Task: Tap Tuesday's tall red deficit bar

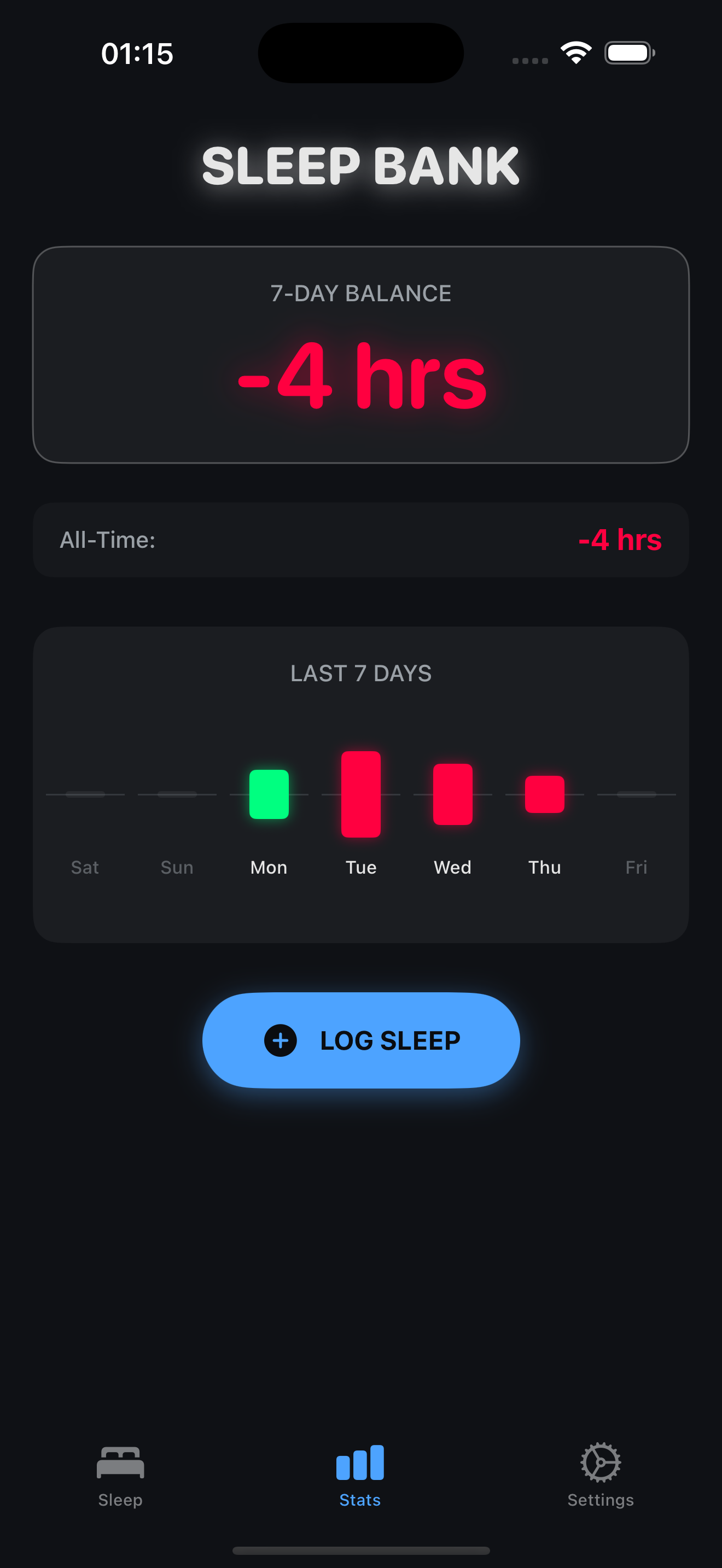Action: point(360,794)
